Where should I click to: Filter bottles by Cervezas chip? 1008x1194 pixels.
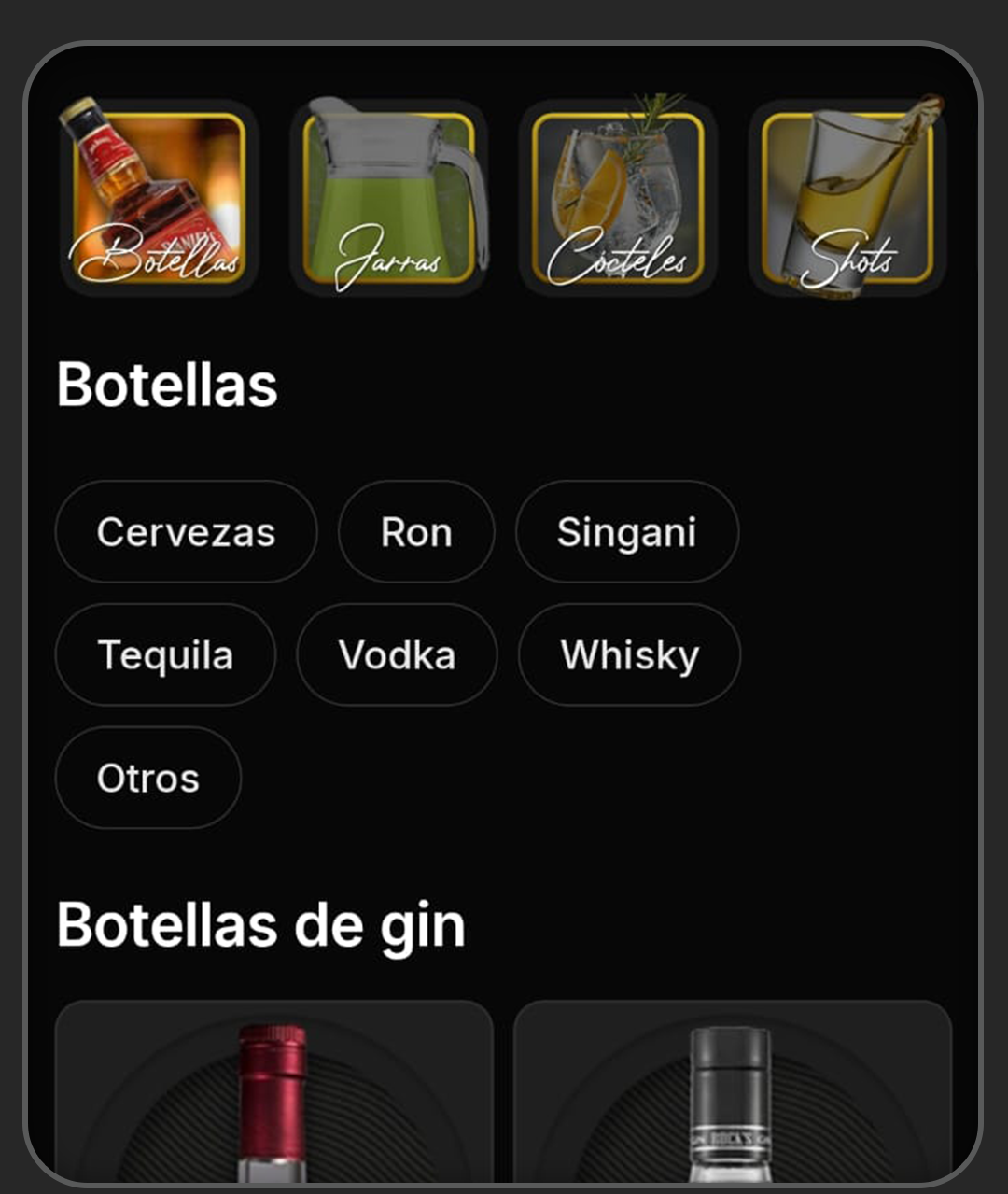(x=186, y=532)
